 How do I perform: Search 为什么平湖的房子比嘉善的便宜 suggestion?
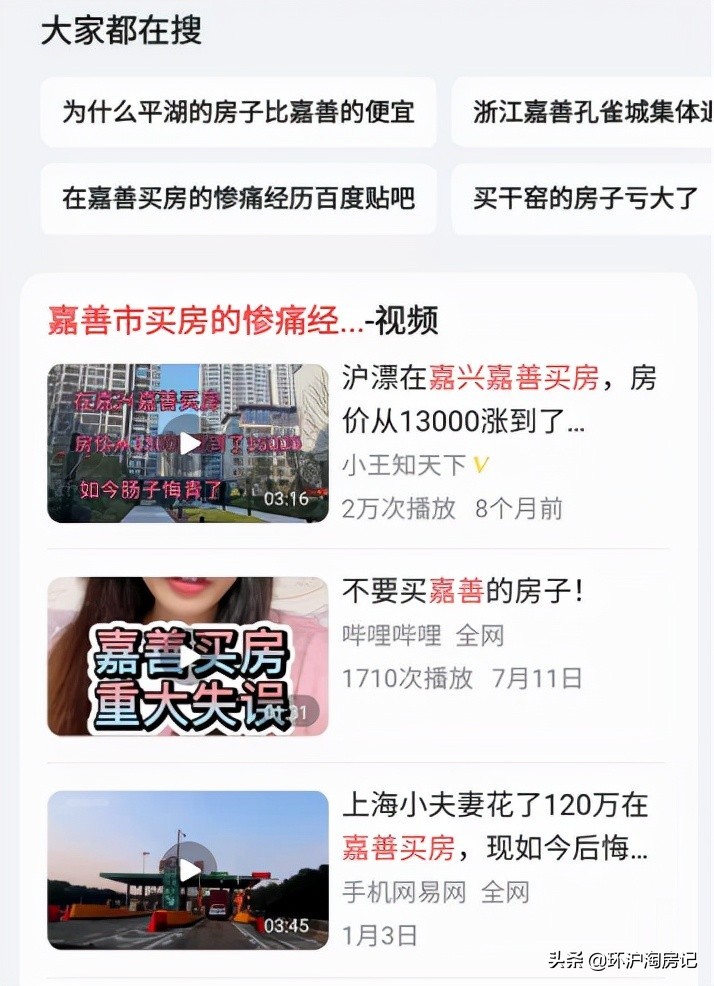coord(238,112)
